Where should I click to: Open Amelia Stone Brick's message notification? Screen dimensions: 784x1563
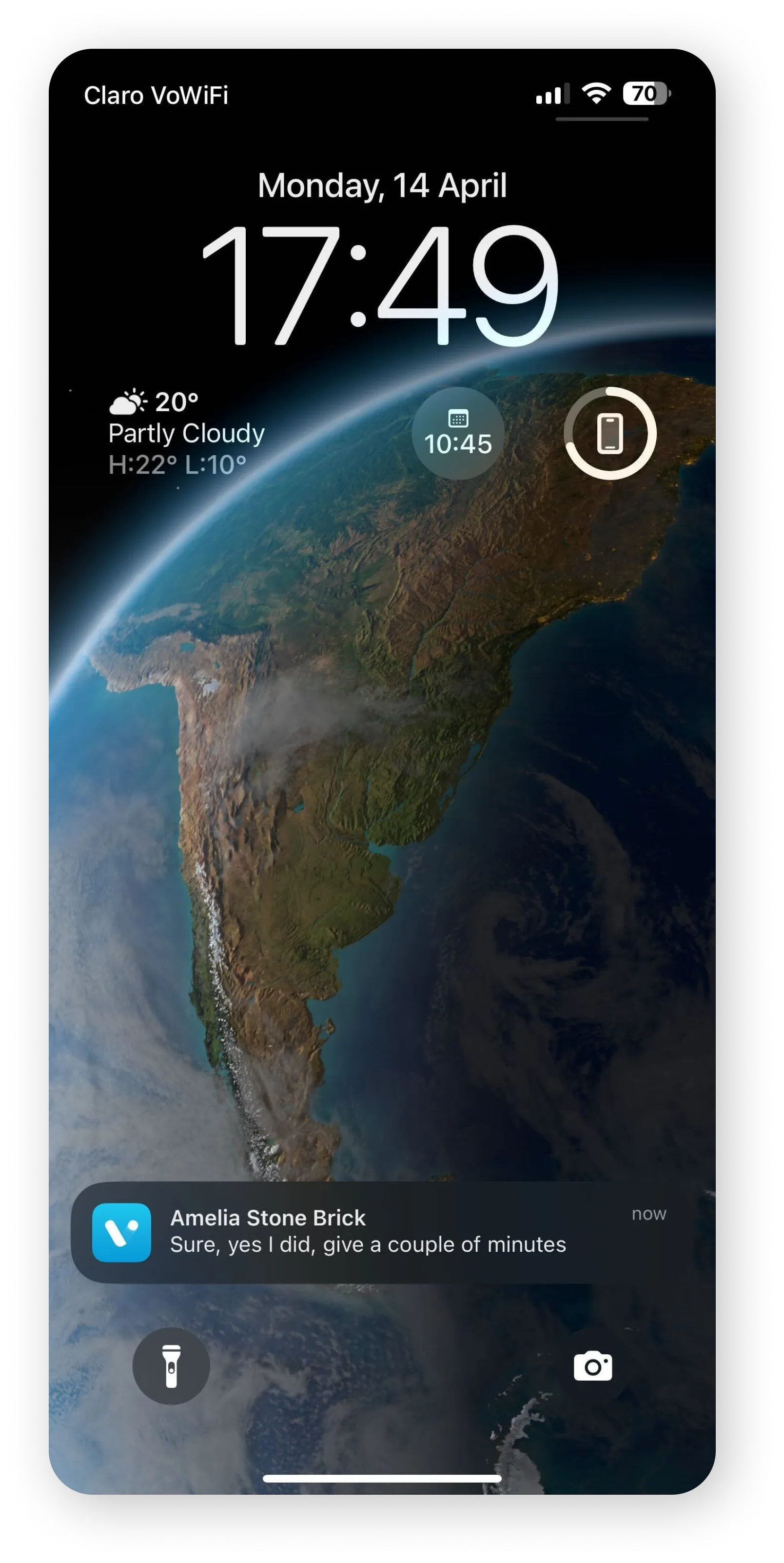point(382,1232)
